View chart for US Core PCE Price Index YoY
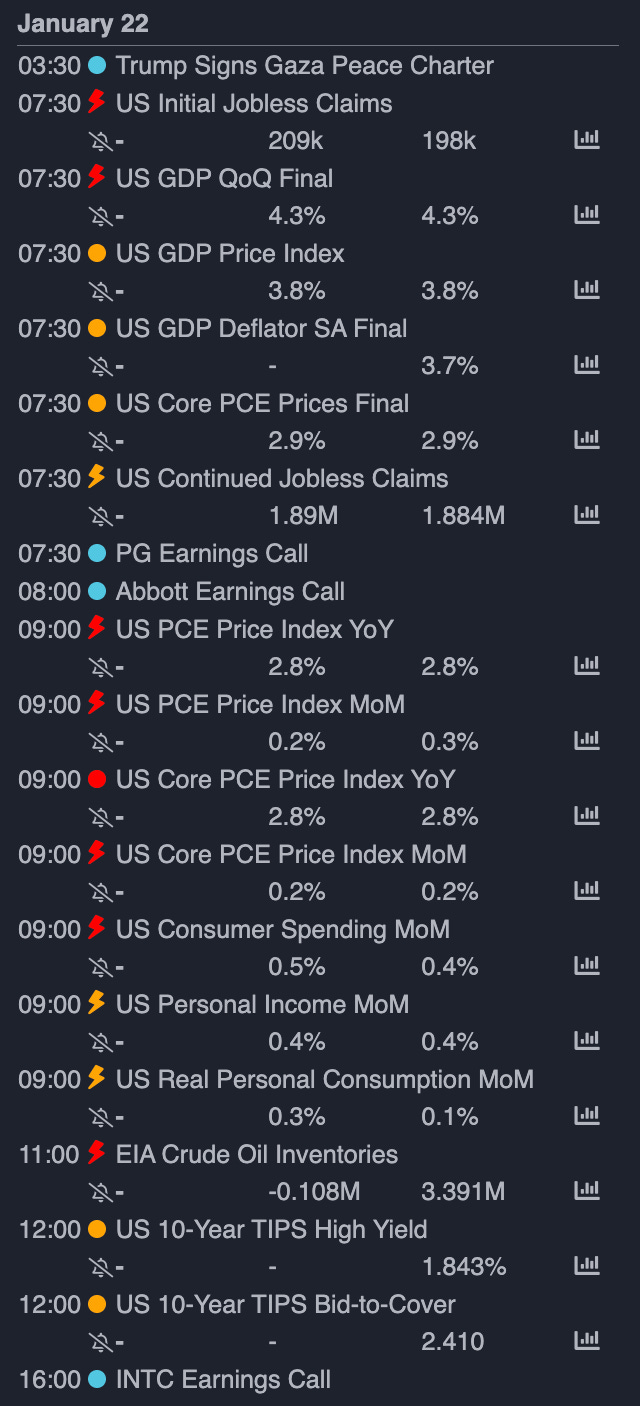This screenshot has width=640, height=1406. coord(587,817)
